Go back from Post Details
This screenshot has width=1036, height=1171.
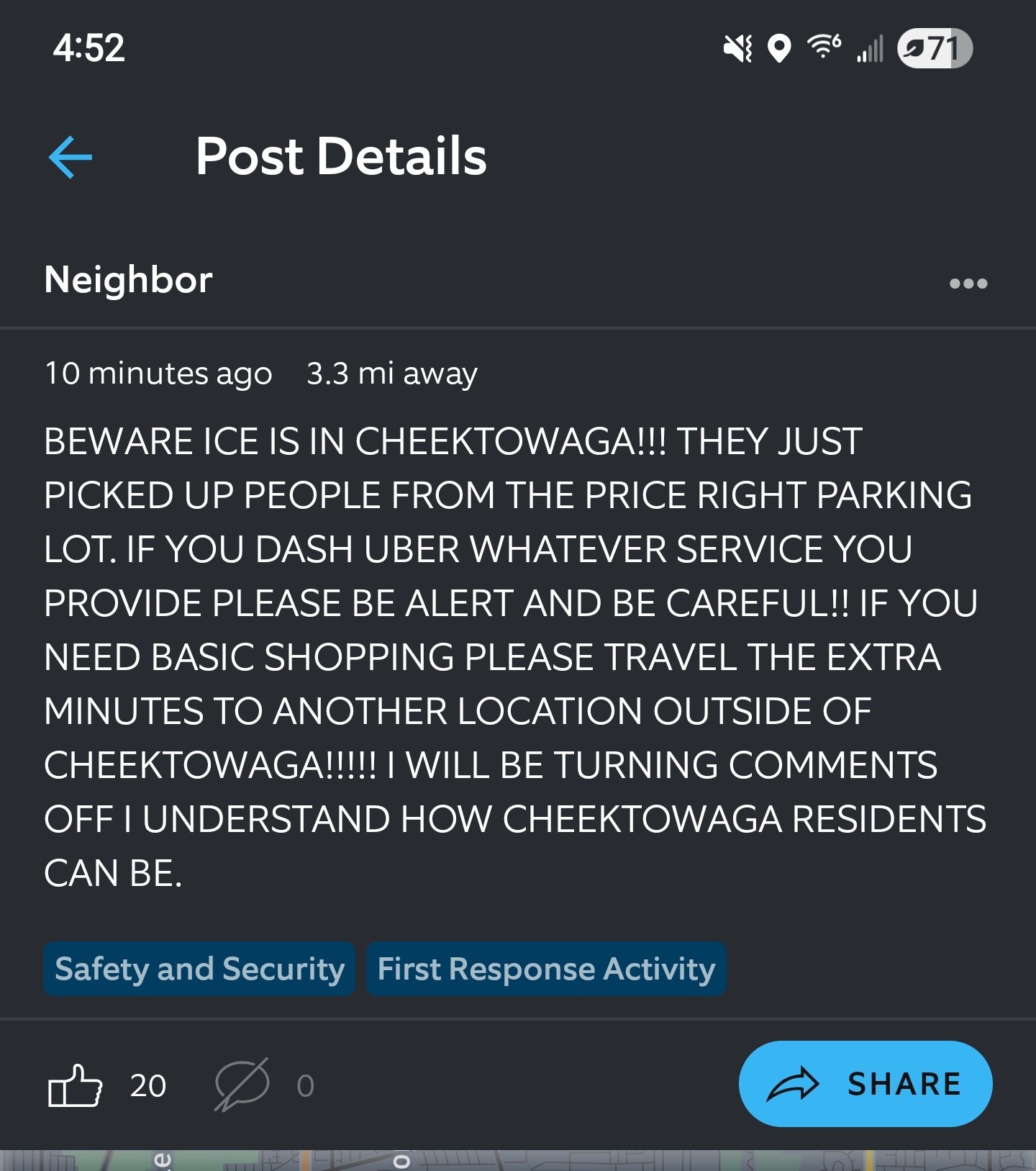pyautogui.click(x=70, y=156)
